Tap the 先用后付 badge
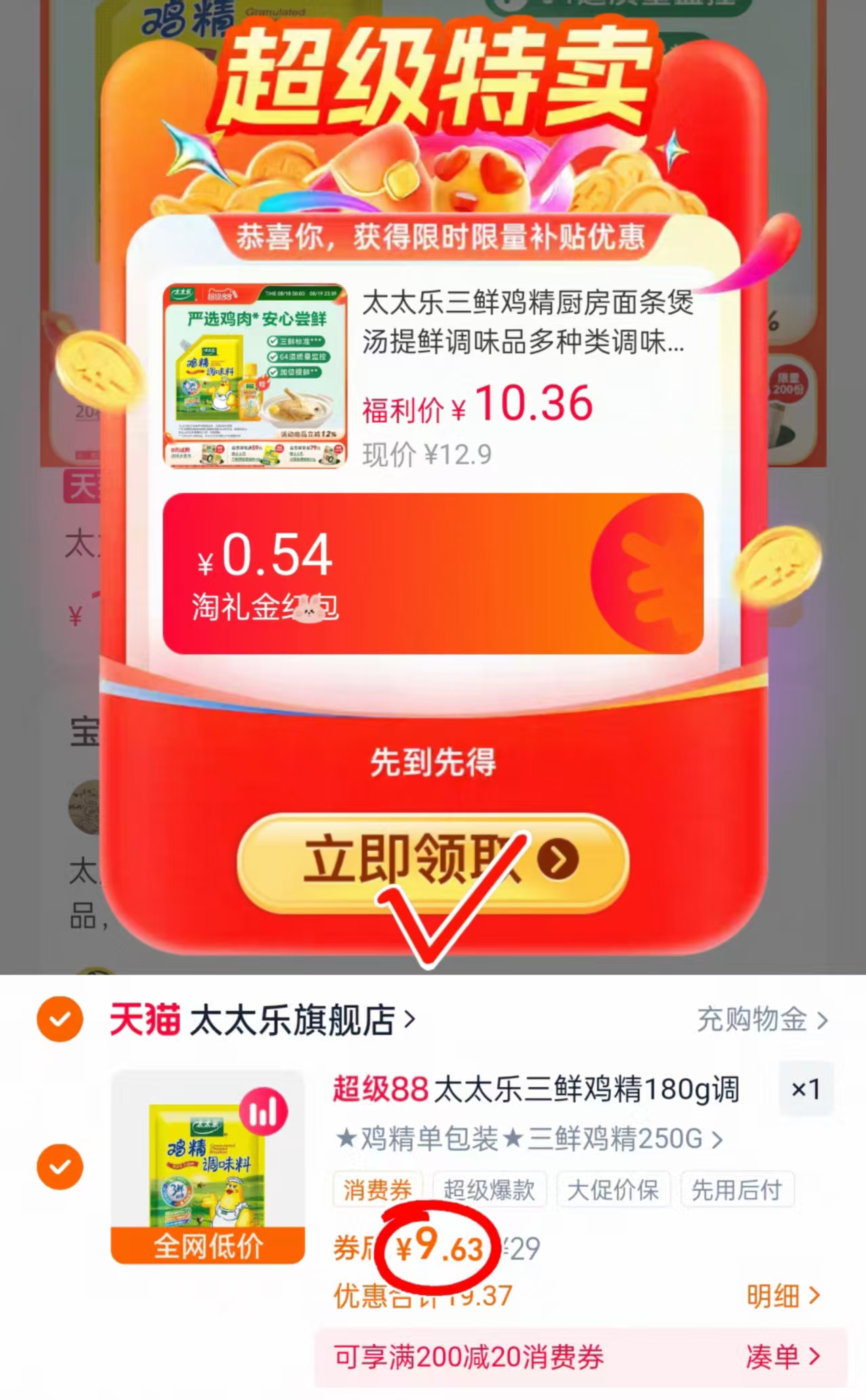The height and width of the screenshot is (1400, 866). coord(737,1191)
